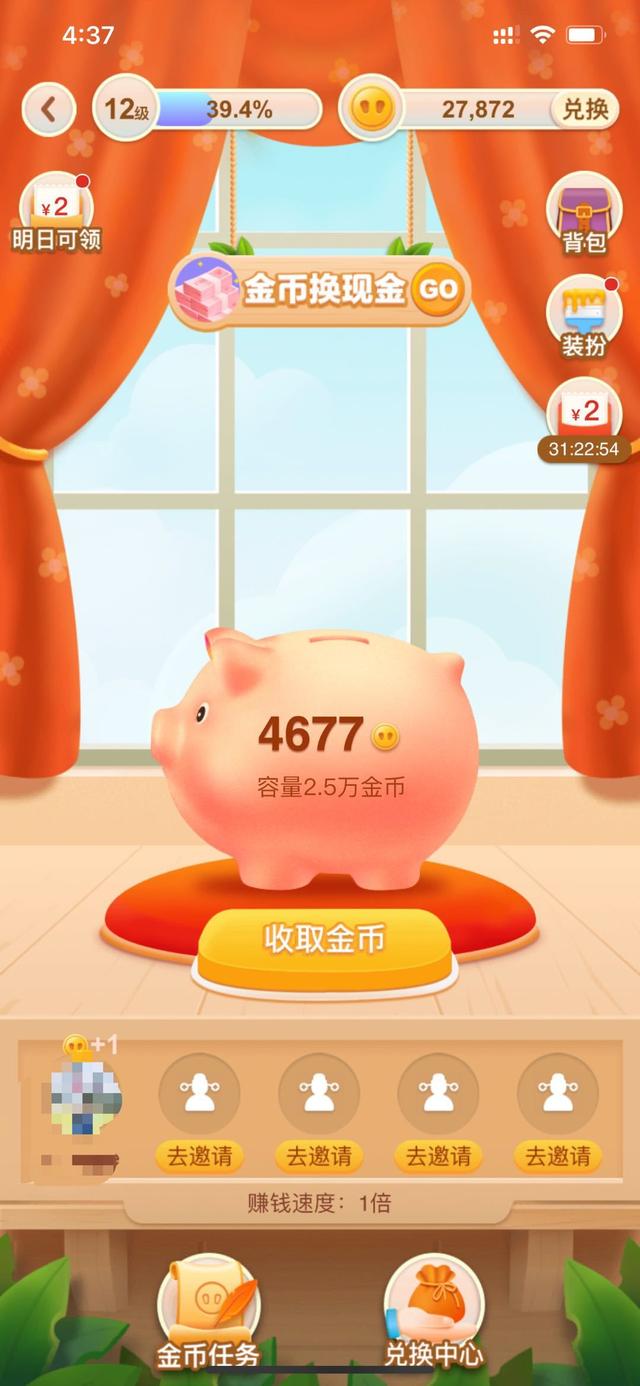Tap the 金币换现金 GO banner
The width and height of the screenshot is (640, 1386).
pyautogui.click(x=320, y=290)
